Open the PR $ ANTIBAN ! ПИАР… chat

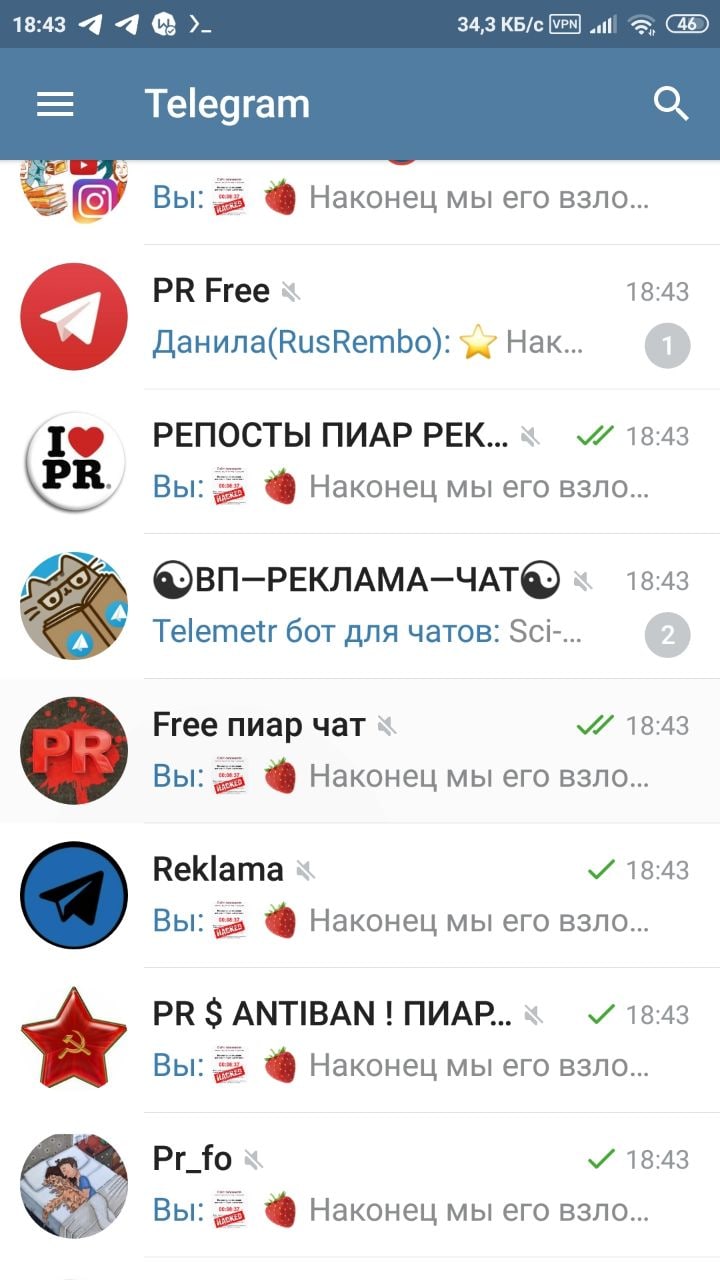pos(400,1040)
